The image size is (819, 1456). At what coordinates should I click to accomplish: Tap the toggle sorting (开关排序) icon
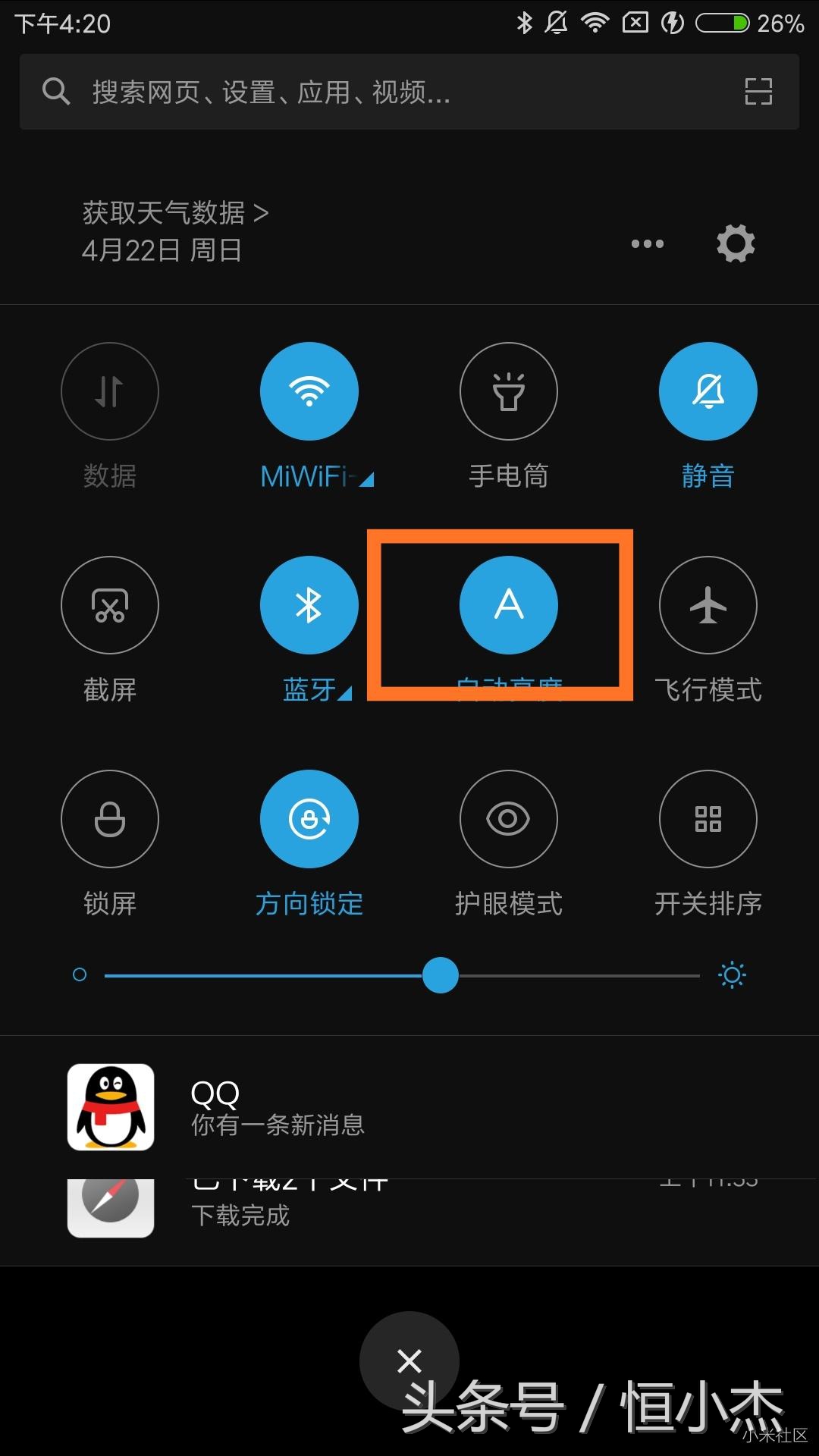(x=708, y=819)
